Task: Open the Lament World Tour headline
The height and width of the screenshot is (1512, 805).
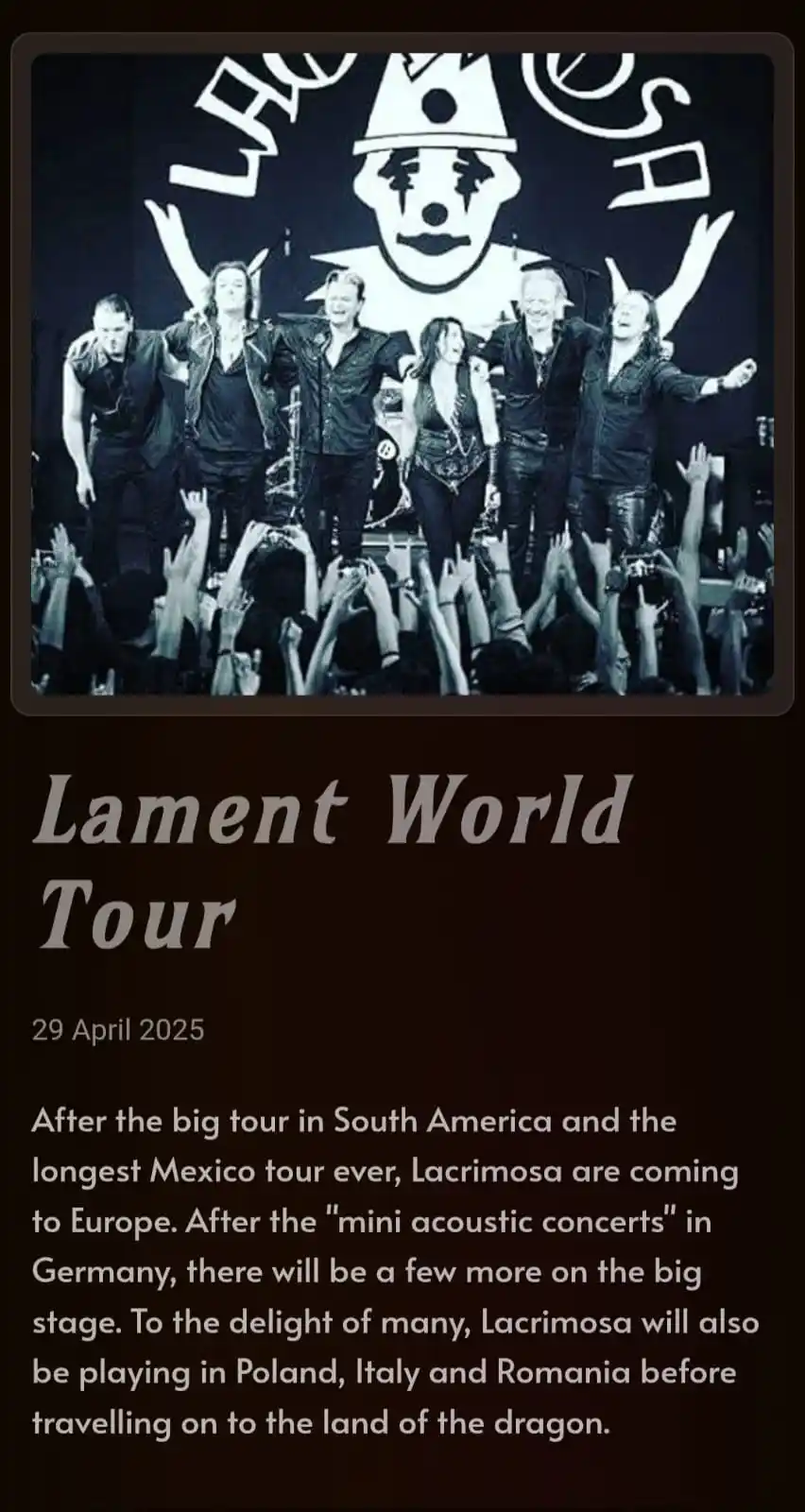Action: coord(331,862)
